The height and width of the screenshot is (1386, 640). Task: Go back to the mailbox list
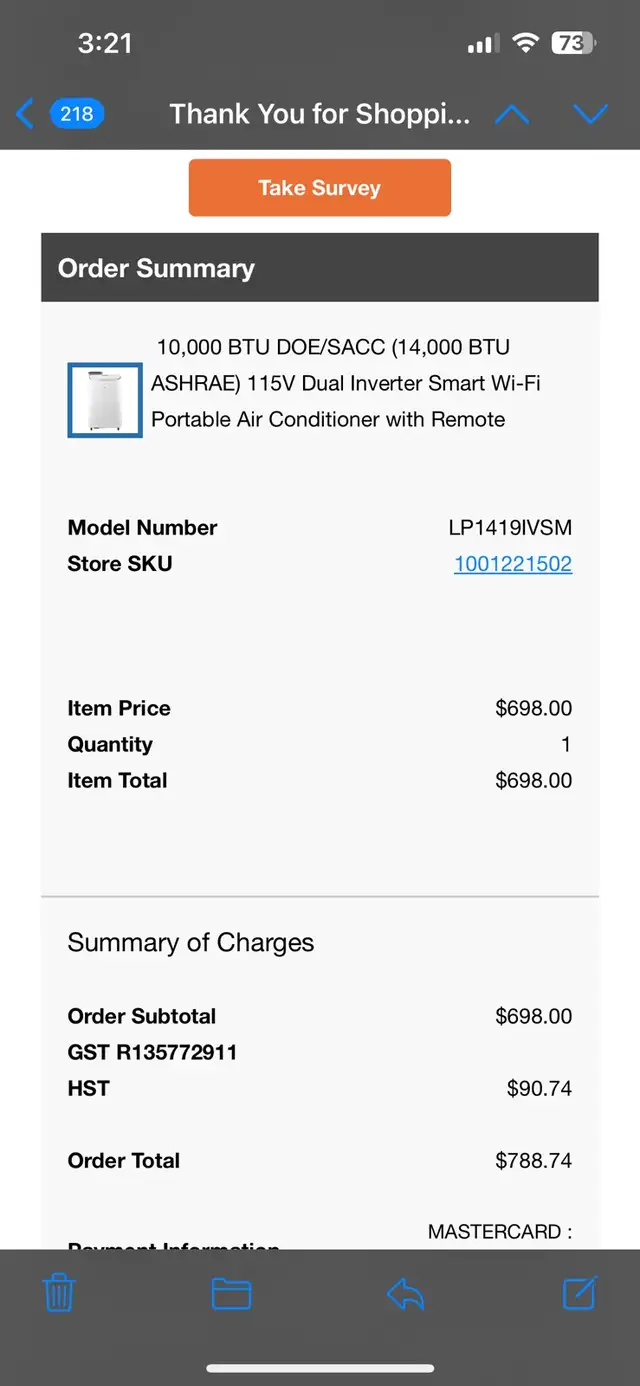click(x=58, y=114)
